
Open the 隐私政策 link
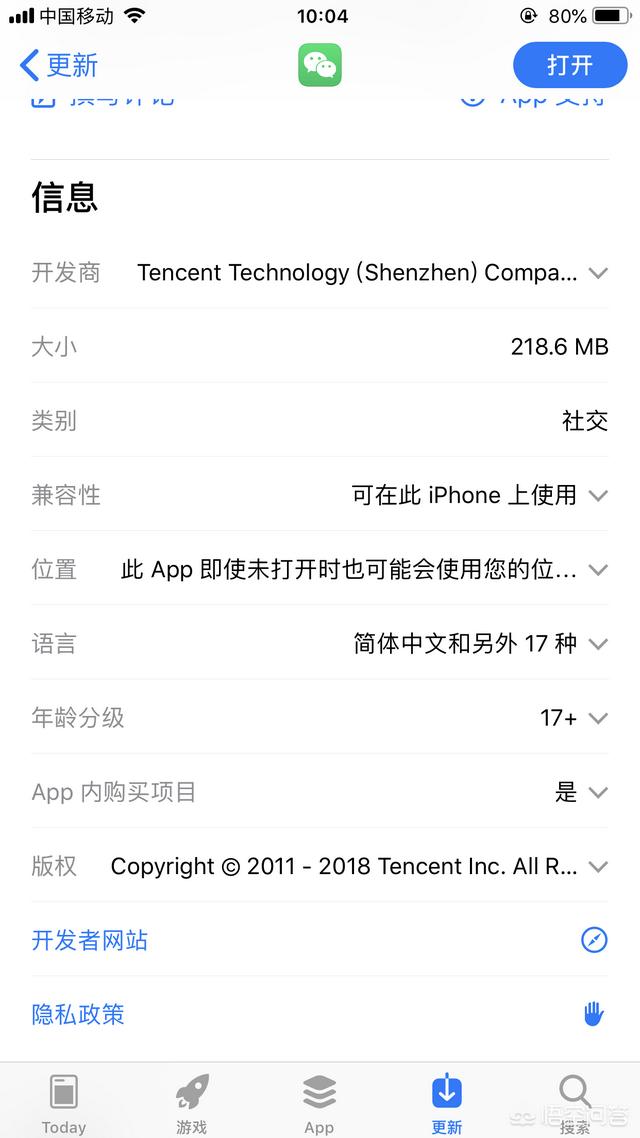tap(78, 1014)
